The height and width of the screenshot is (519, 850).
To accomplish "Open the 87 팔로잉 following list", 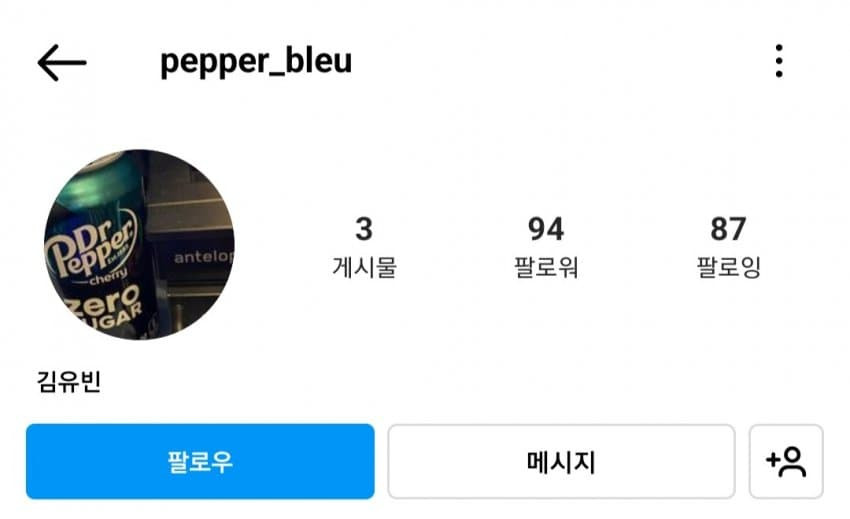I will click(x=728, y=246).
